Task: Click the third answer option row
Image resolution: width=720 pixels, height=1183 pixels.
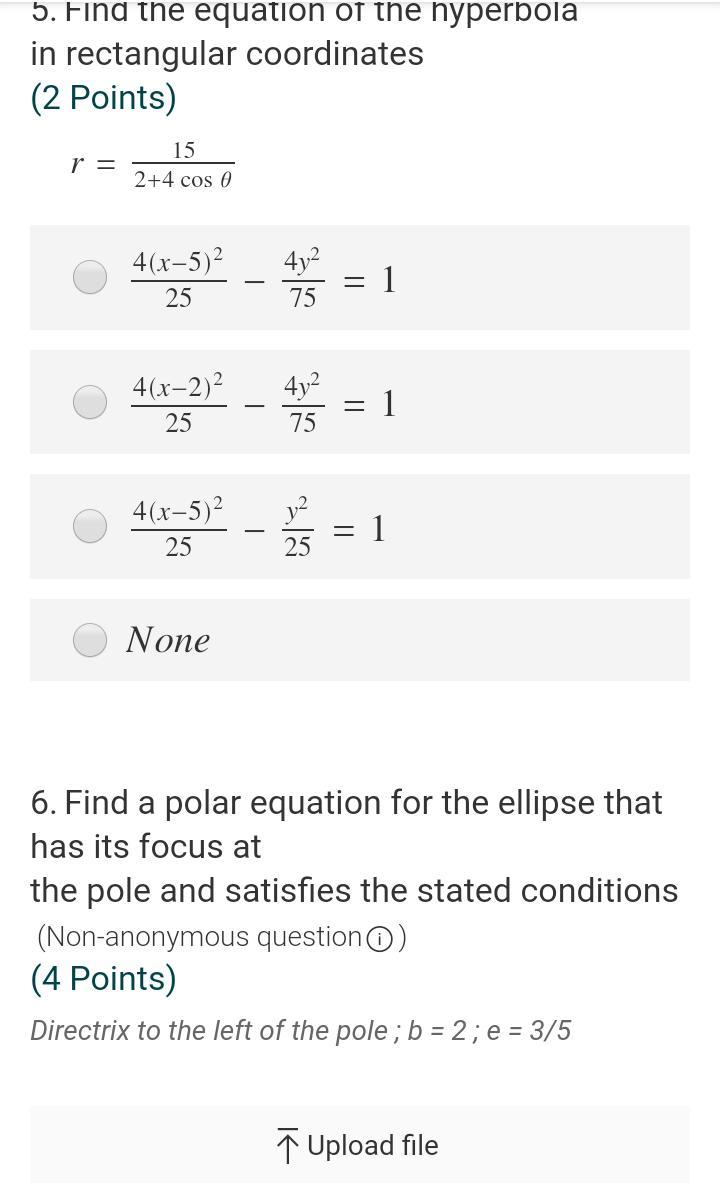Action: tap(360, 525)
